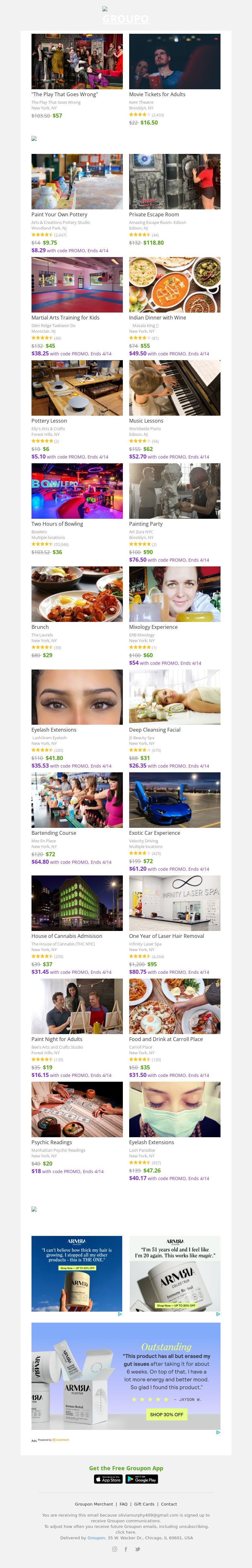Image resolution: width=252 pixels, height=1568 pixels.
Task: Visit Groupon's Instagram page
Action: pos(114,1549)
